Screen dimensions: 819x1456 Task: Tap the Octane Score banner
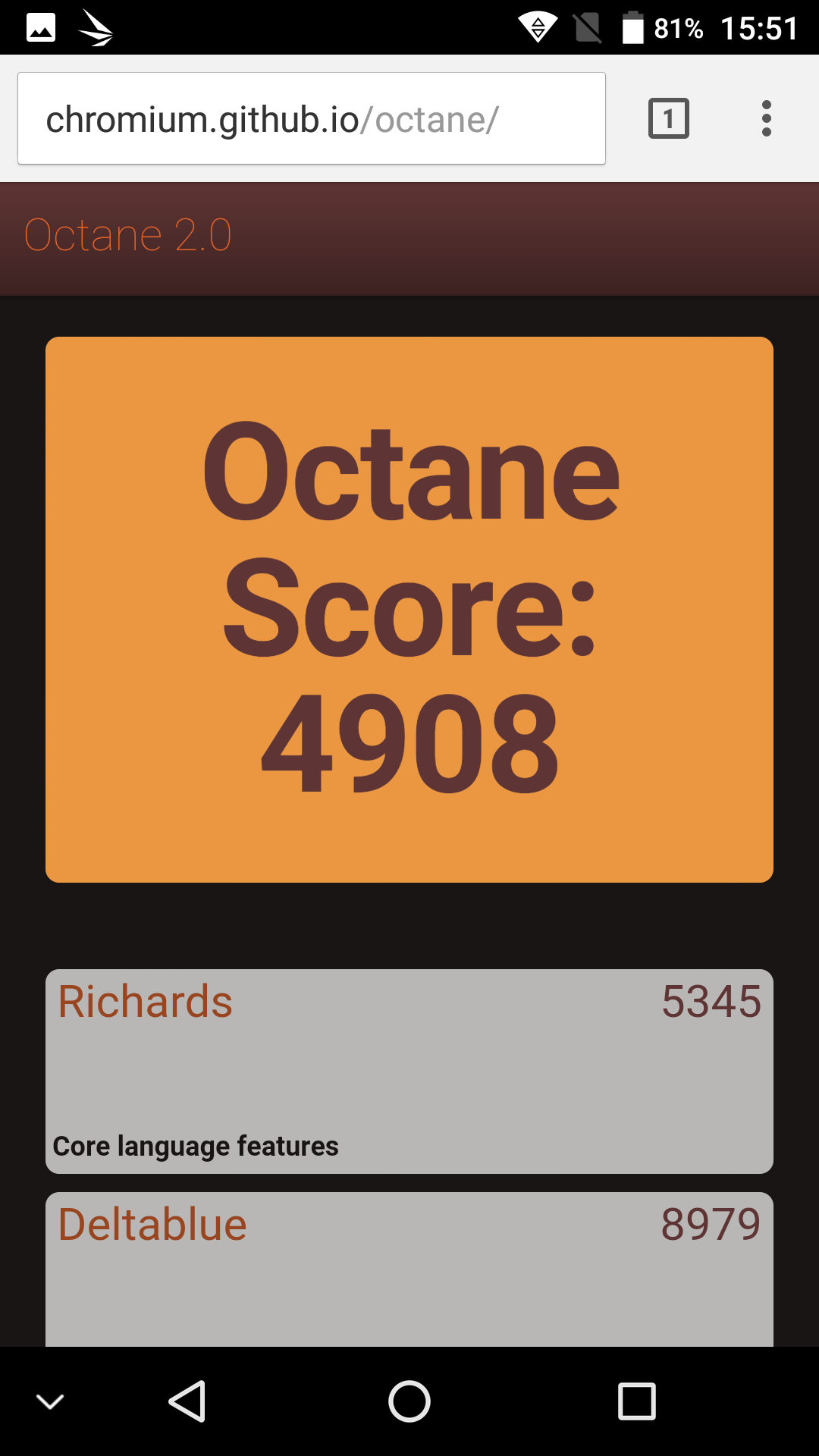[x=409, y=609]
